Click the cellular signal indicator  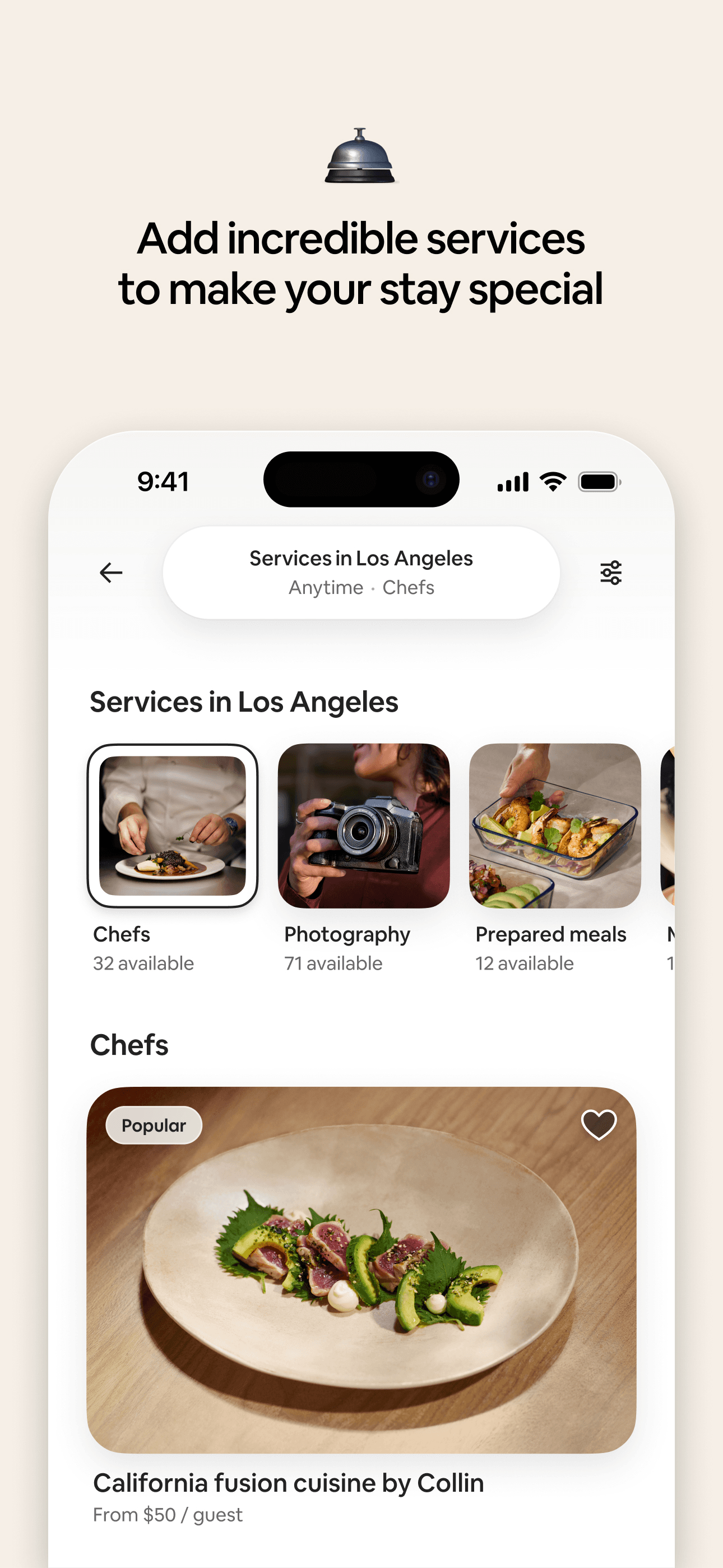coord(512,481)
